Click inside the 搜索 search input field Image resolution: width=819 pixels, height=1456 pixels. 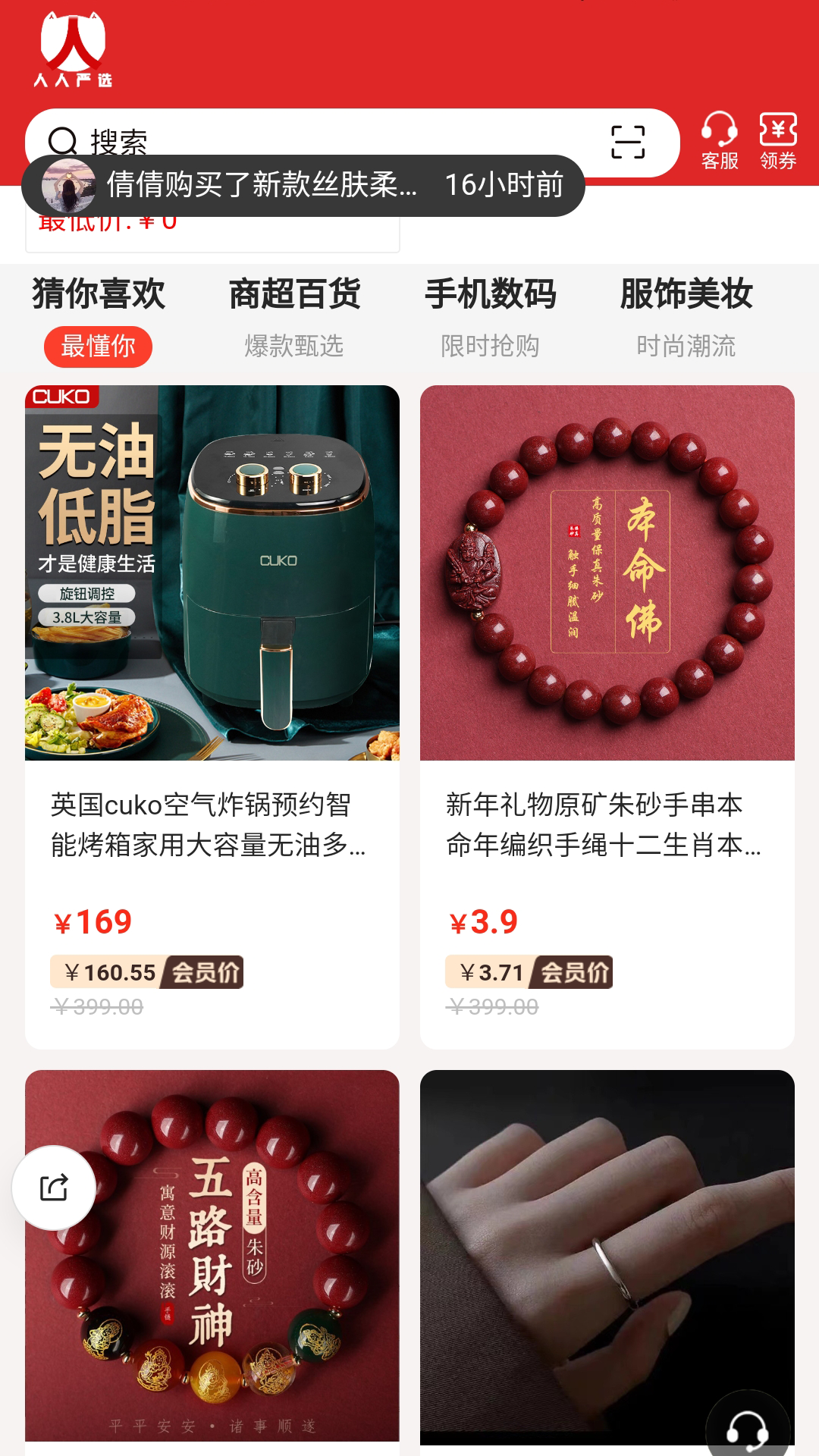click(x=303, y=140)
